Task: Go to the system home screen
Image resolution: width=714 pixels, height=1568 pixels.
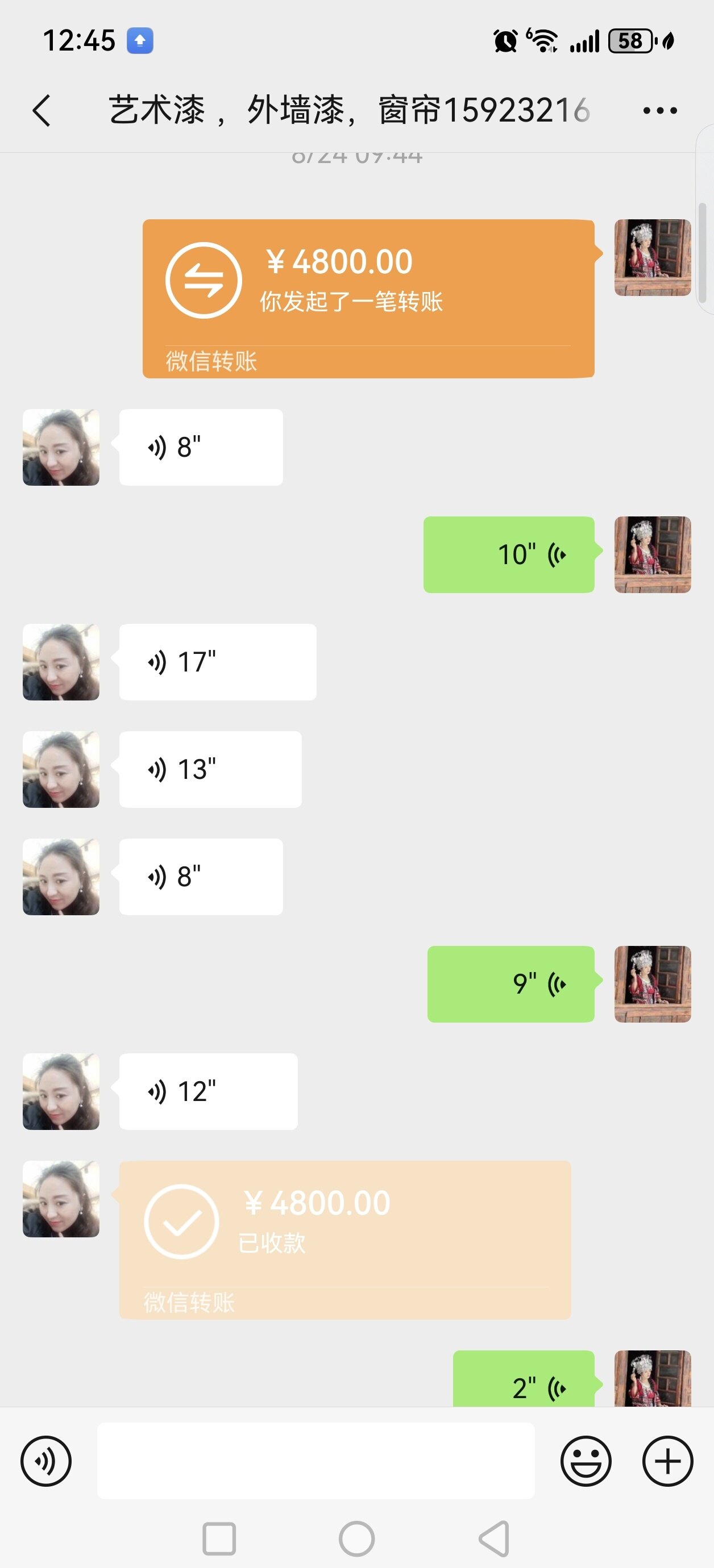Action: [x=357, y=1538]
